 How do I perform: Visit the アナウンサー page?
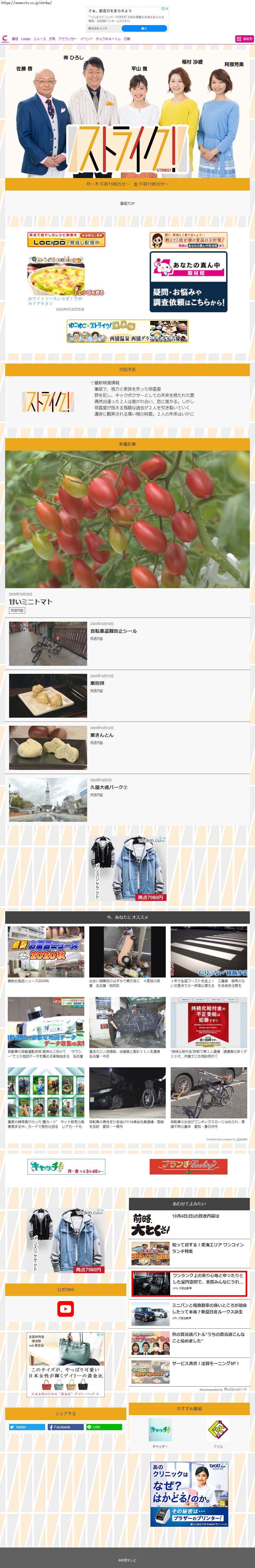67,39
